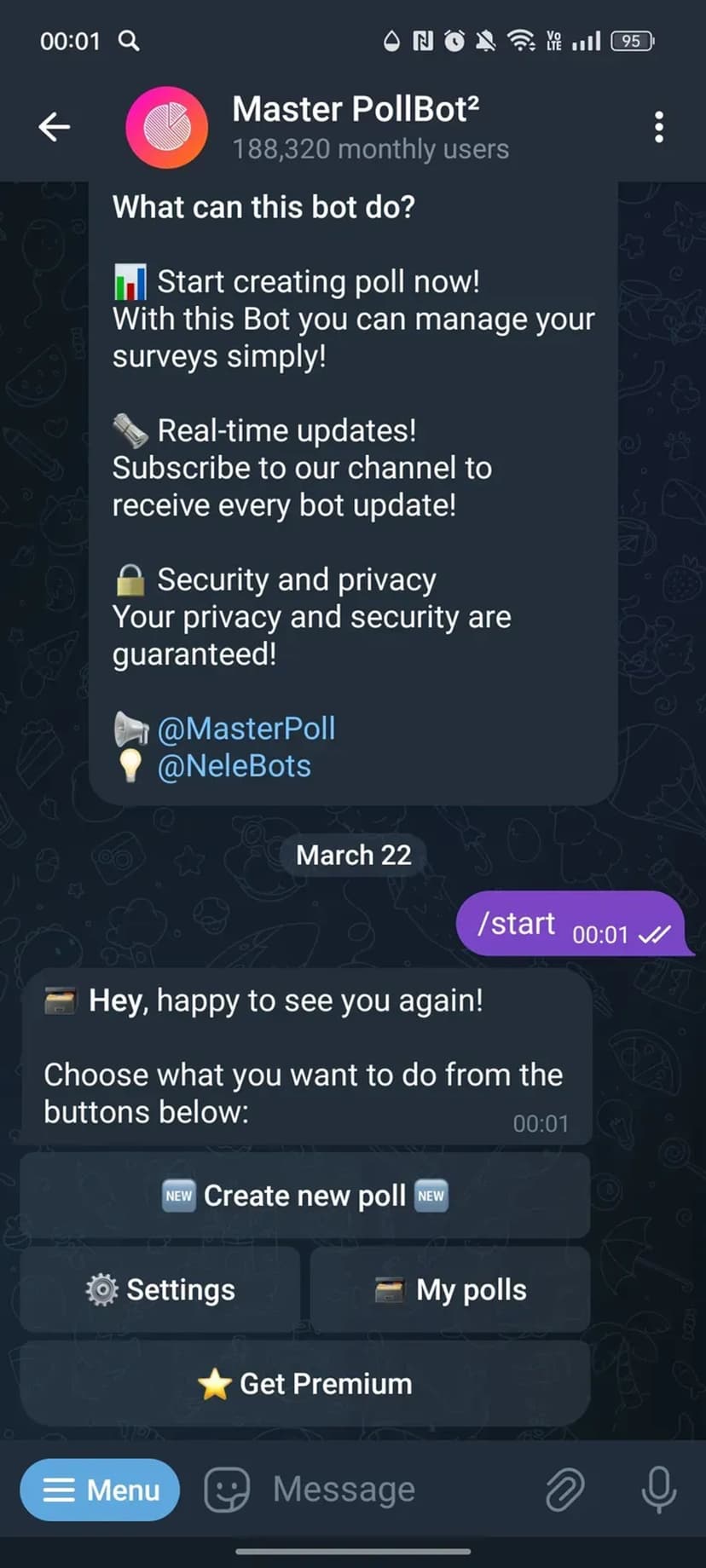
Task: Tap Create new poll button
Action: (305, 1196)
